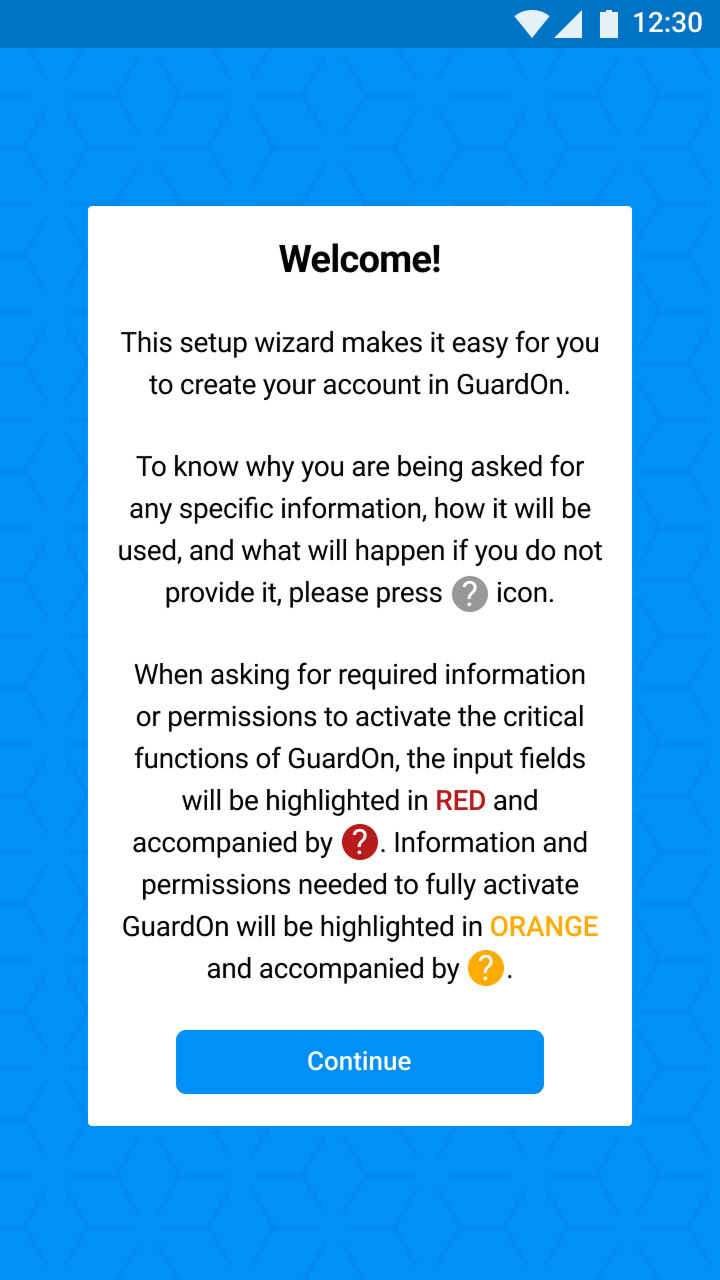Image resolution: width=720 pixels, height=1280 pixels.
Task: Tap the Continue button
Action: [360, 1061]
